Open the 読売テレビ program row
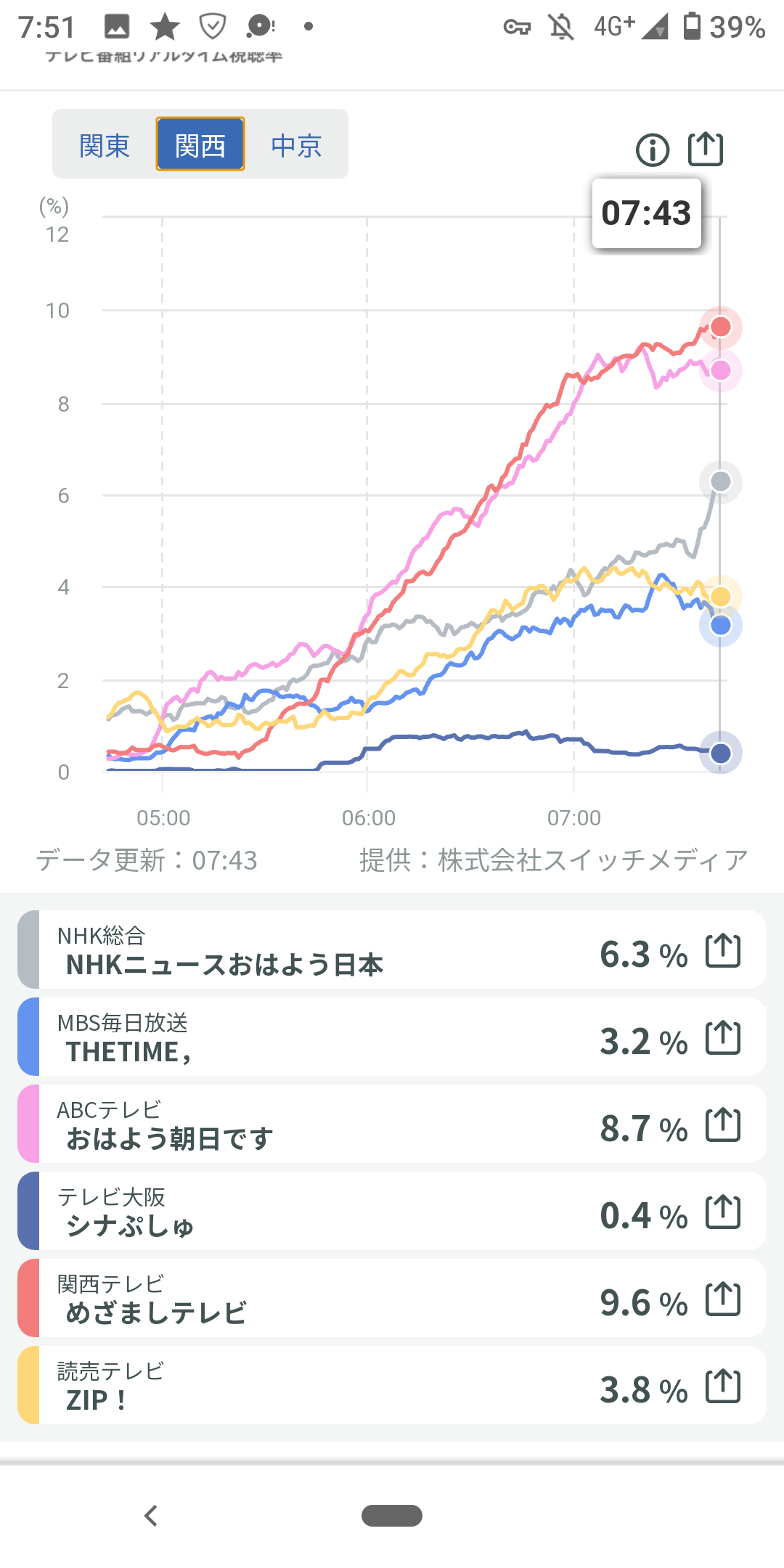Viewport: 784px width, 1568px height. click(x=327, y=1386)
